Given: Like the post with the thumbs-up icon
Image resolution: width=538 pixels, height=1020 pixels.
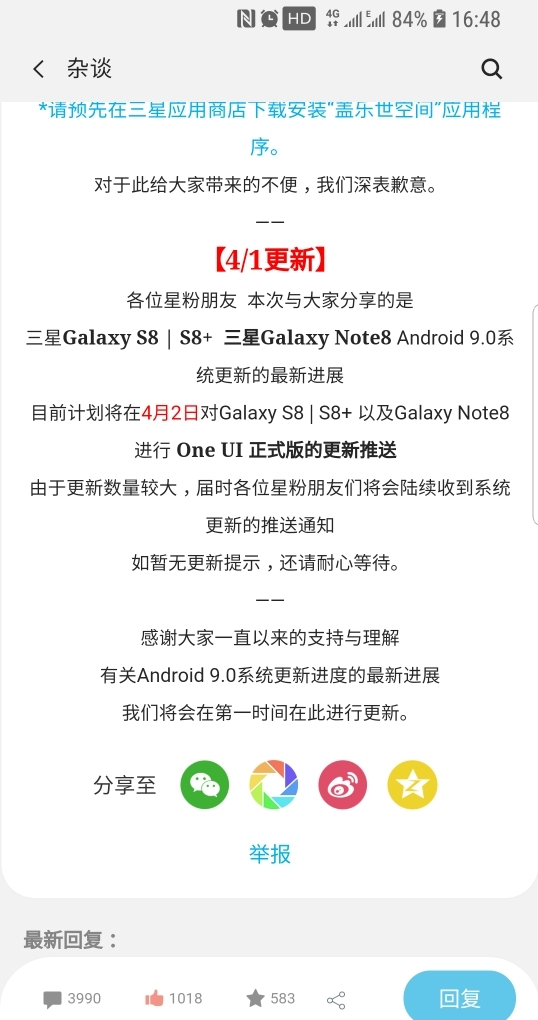Looking at the screenshot, I should (154, 998).
